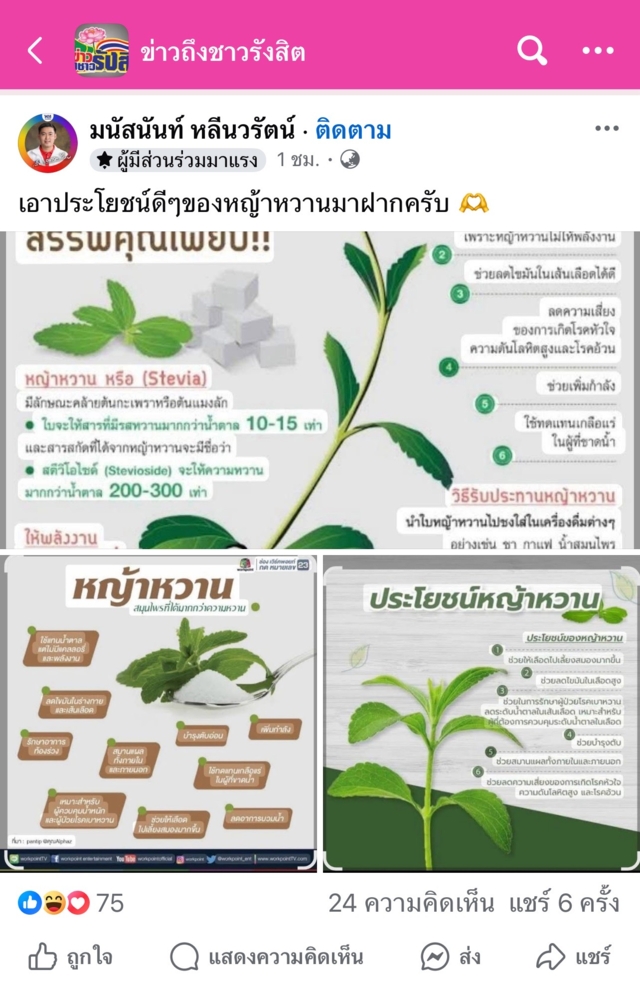Search within the group
Screen dimensions: 640x985
[531, 51]
